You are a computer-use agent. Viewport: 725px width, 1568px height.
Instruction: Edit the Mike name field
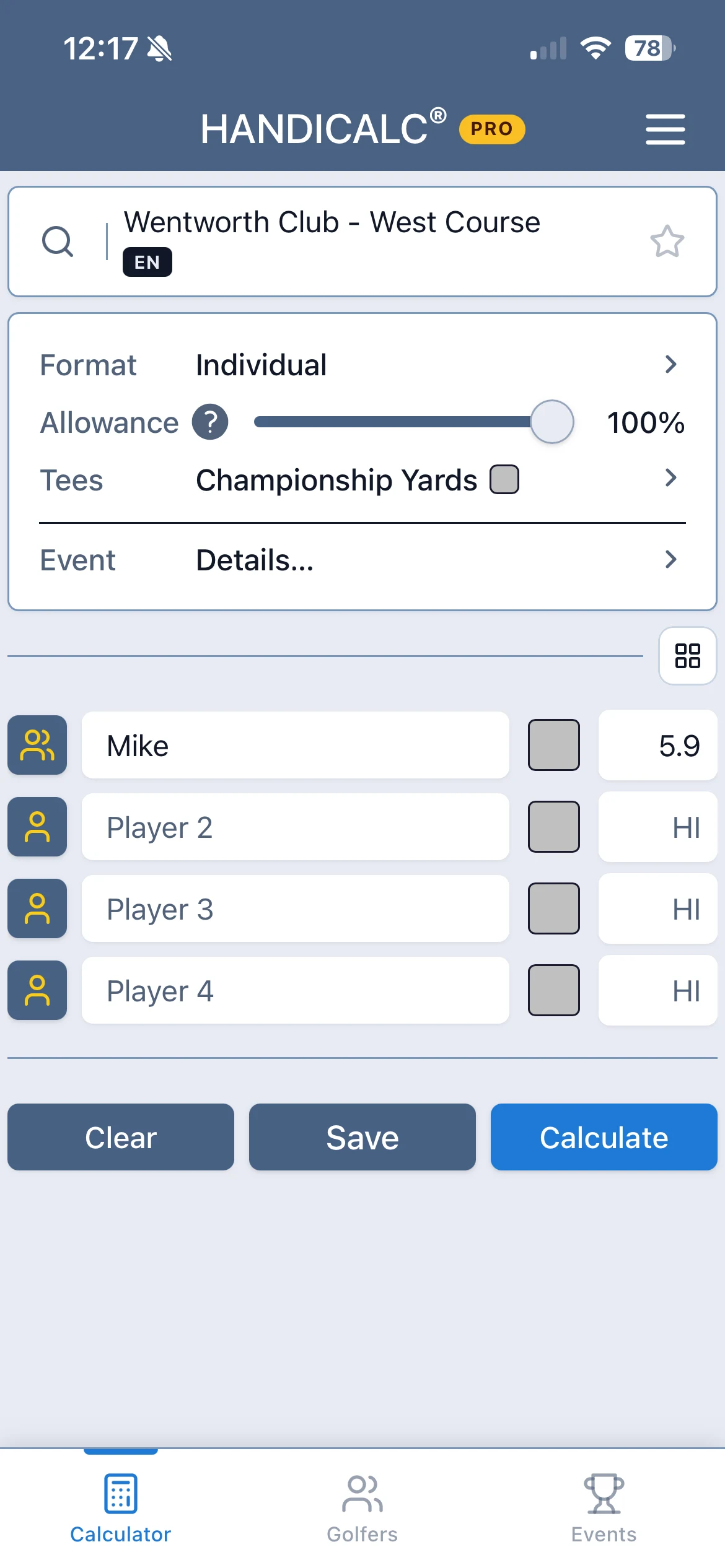tap(296, 745)
